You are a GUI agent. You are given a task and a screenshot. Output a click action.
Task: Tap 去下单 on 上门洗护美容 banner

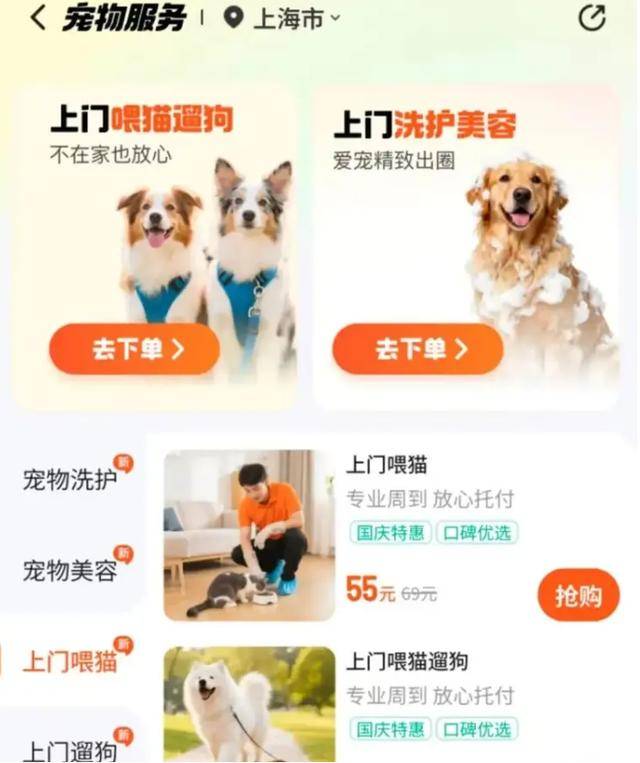click(418, 349)
